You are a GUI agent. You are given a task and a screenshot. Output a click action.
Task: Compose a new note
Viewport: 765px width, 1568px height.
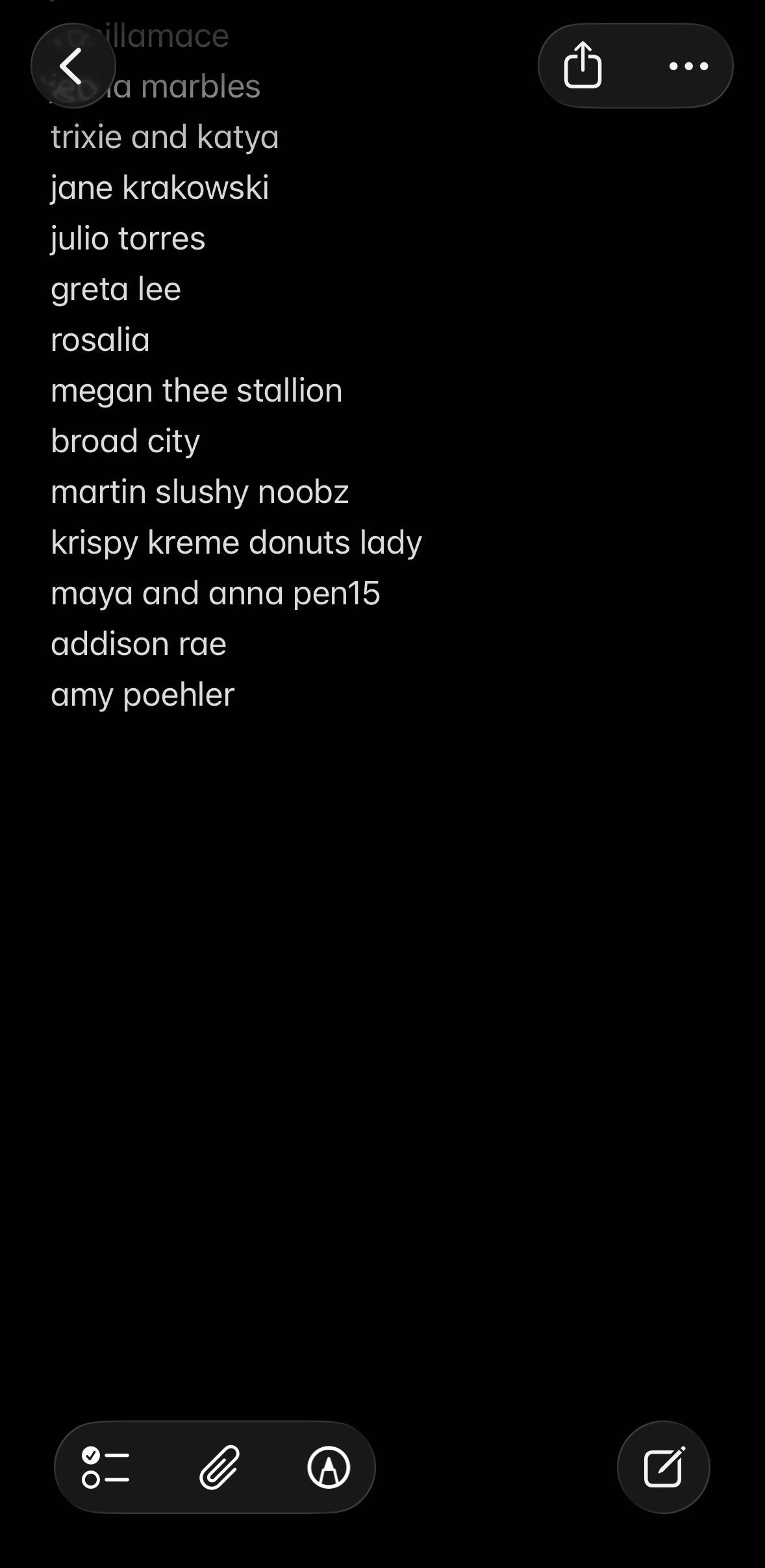click(663, 1467)
